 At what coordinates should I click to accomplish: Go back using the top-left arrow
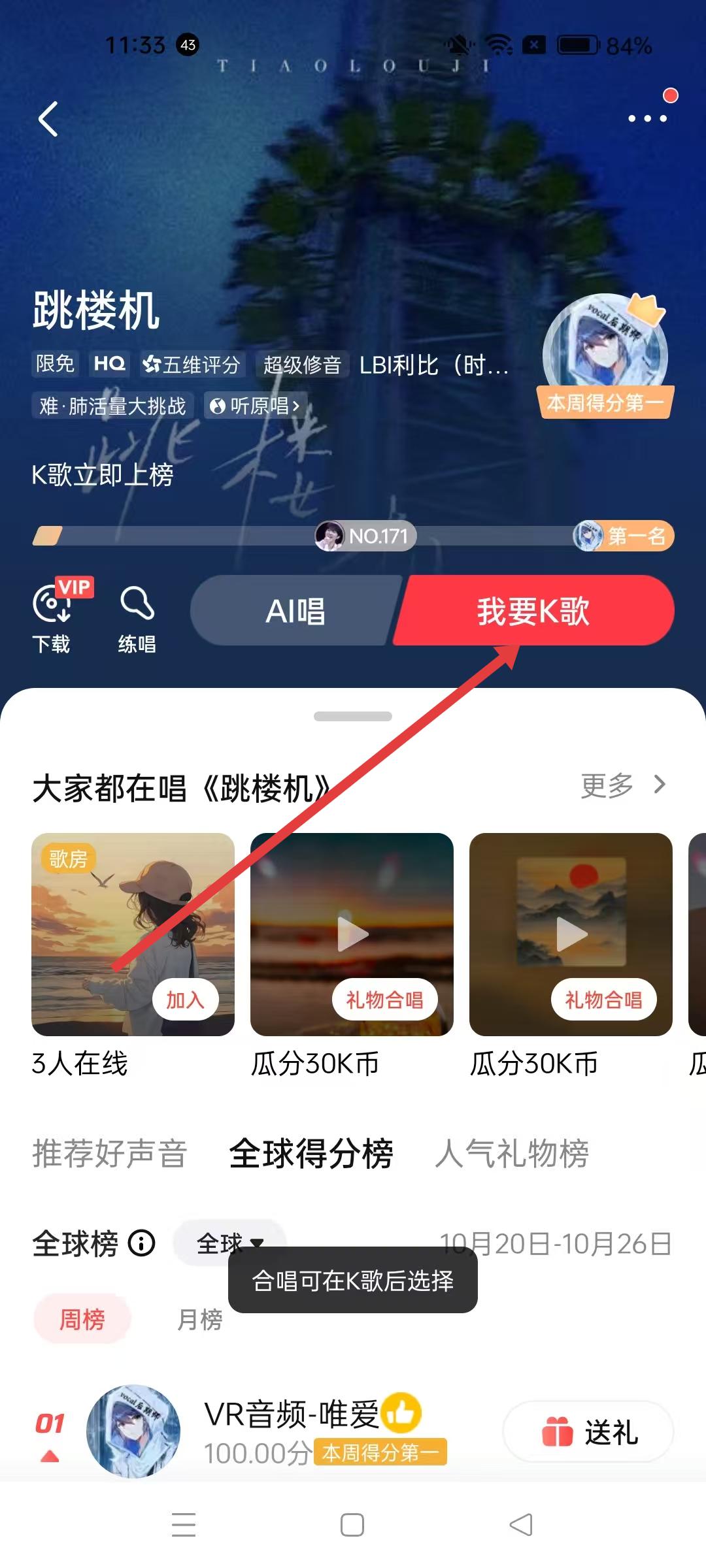tap(48, 119)
